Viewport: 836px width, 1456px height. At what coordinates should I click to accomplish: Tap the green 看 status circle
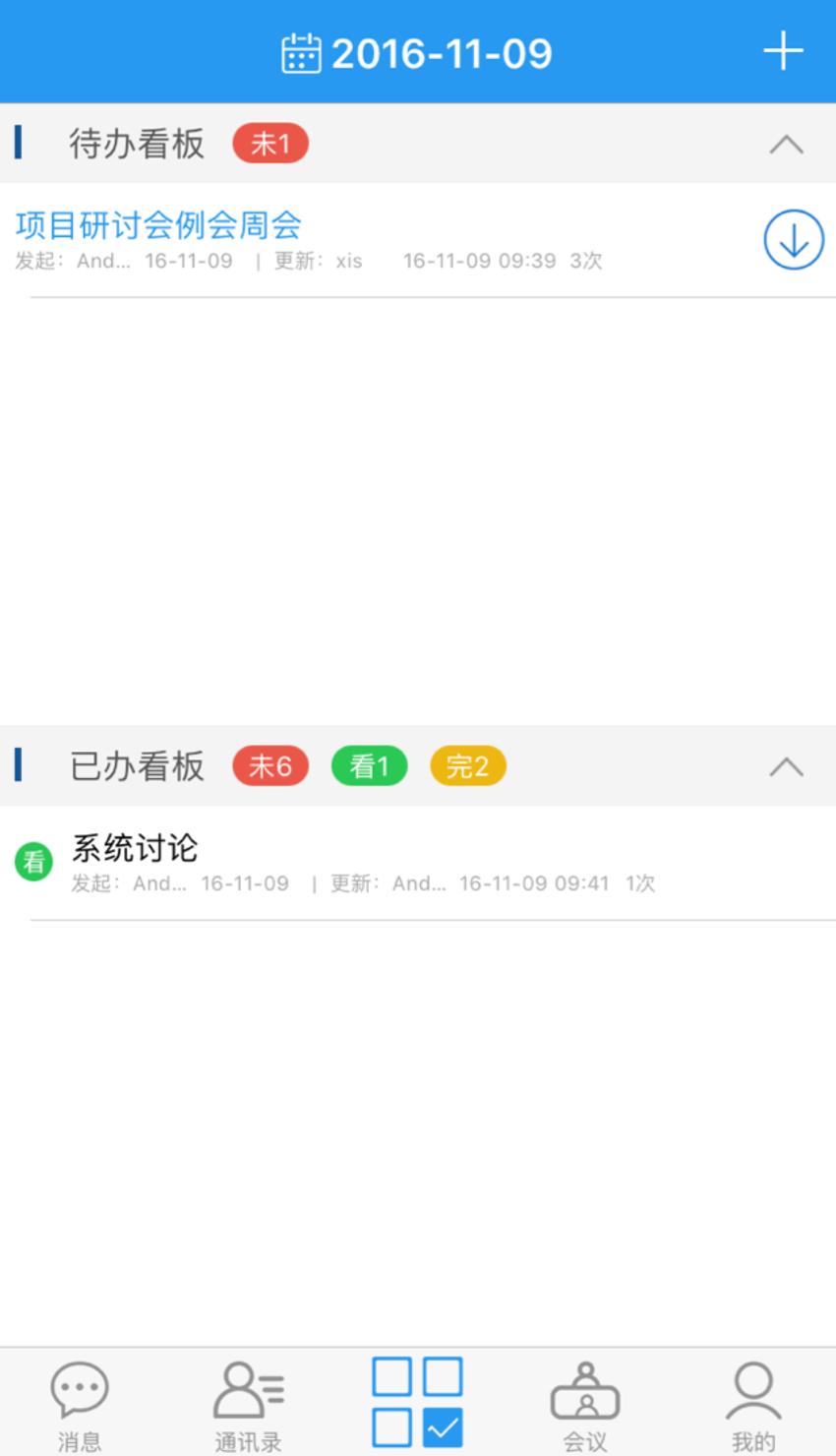coord(32,862)
